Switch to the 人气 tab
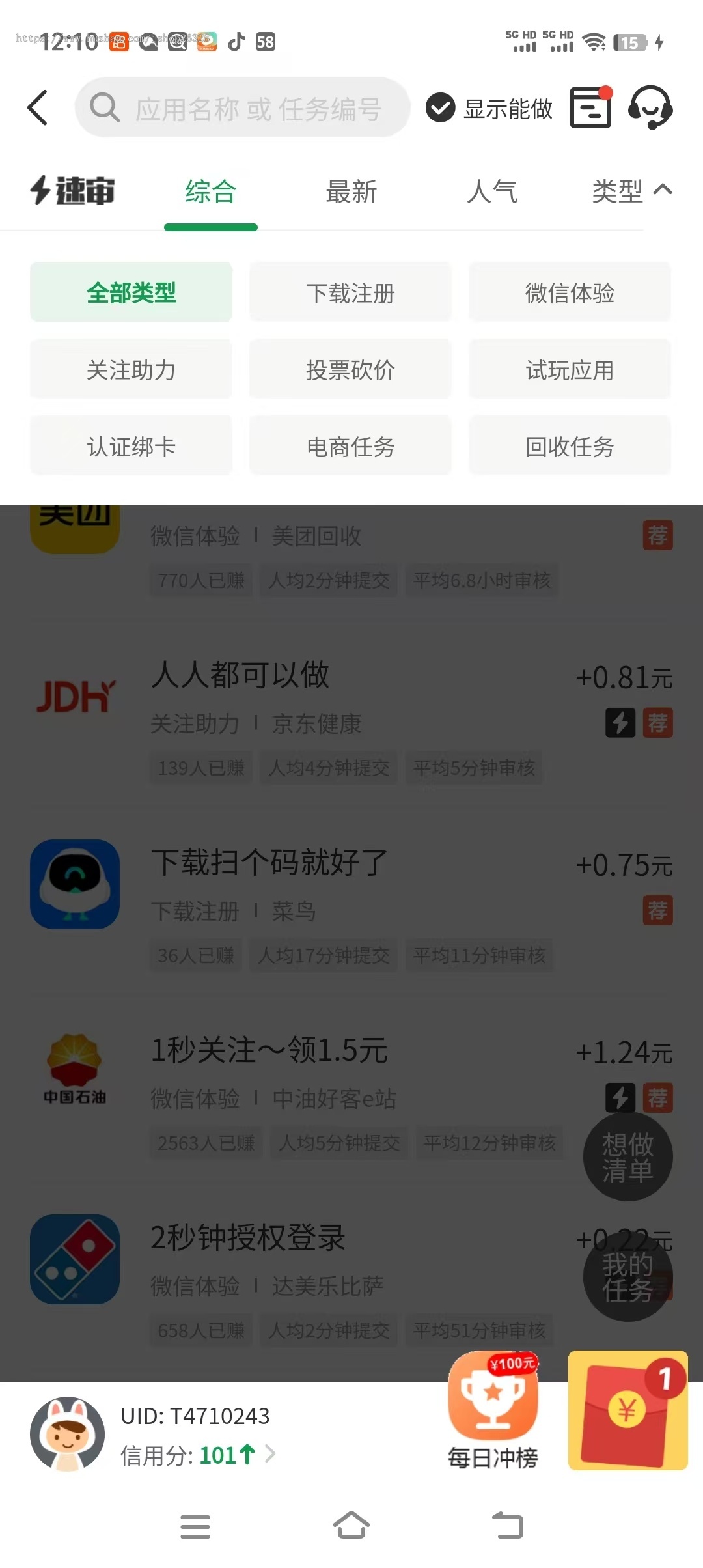703x1568 pixels. tap(491, 191)
